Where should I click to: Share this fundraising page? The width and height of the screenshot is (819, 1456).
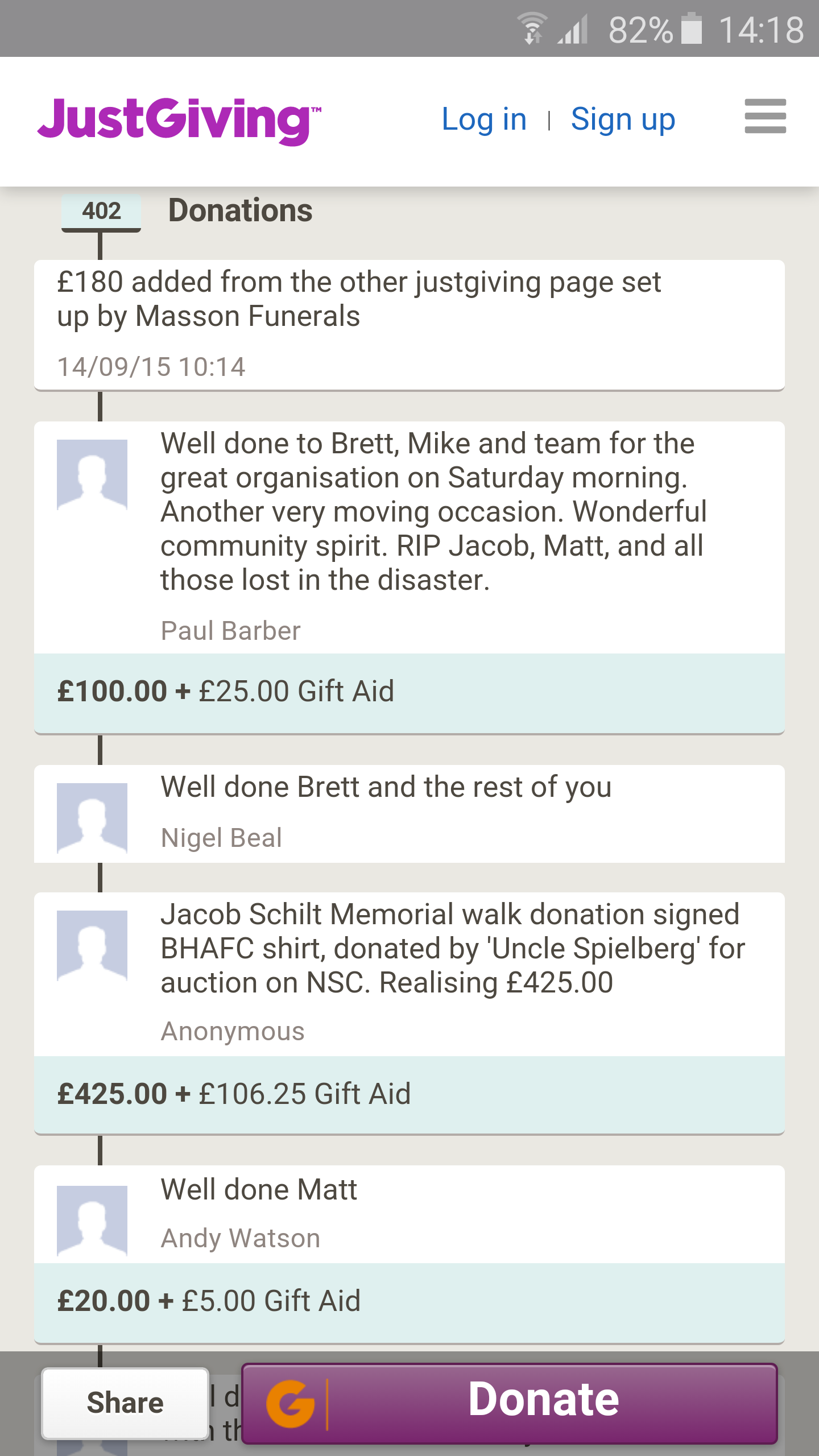coord(125,1403)
